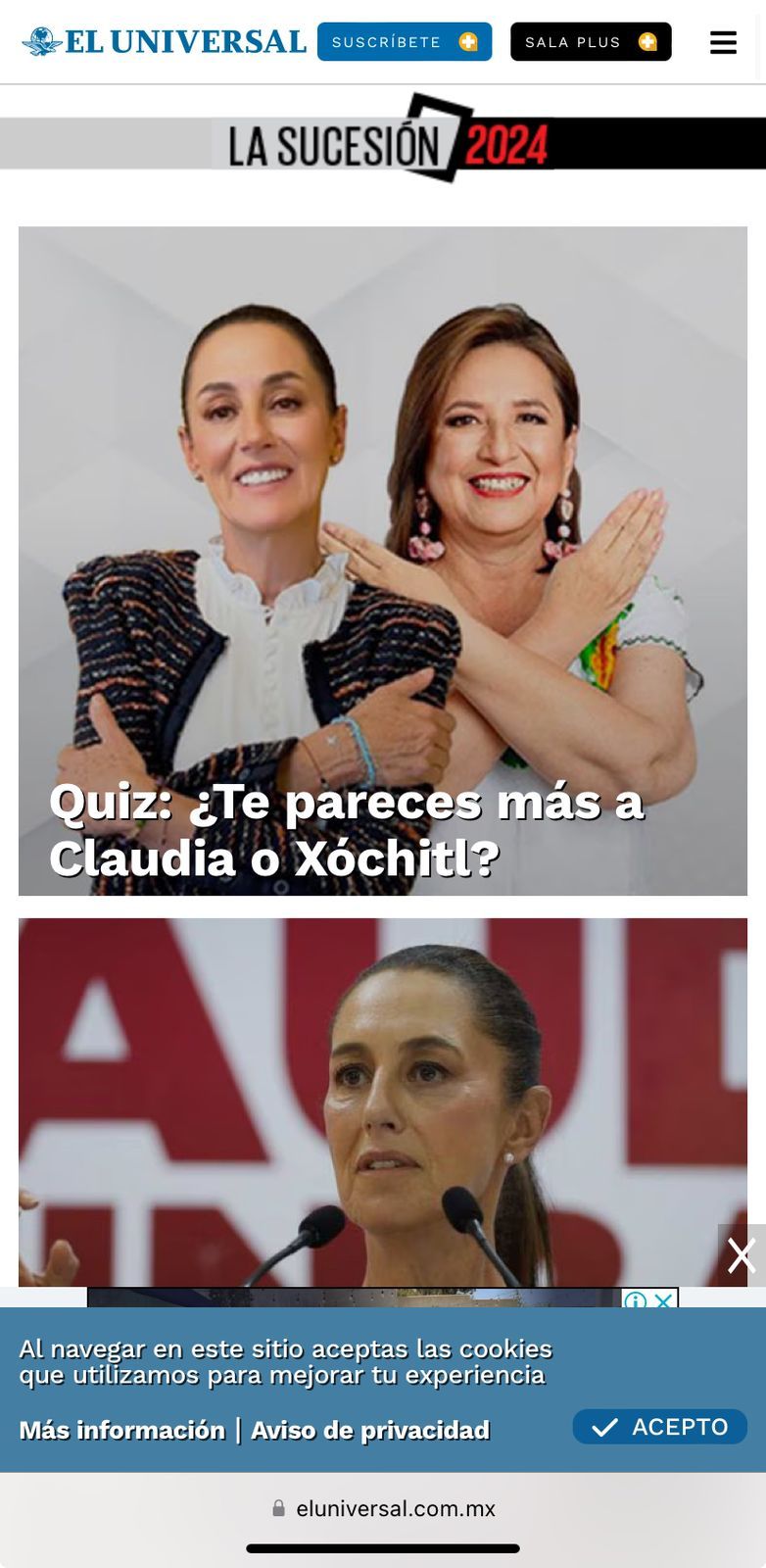Close the overlay using the large white X
Viewport: 766px width, 1568px height.
click(x=742, y=1255)
